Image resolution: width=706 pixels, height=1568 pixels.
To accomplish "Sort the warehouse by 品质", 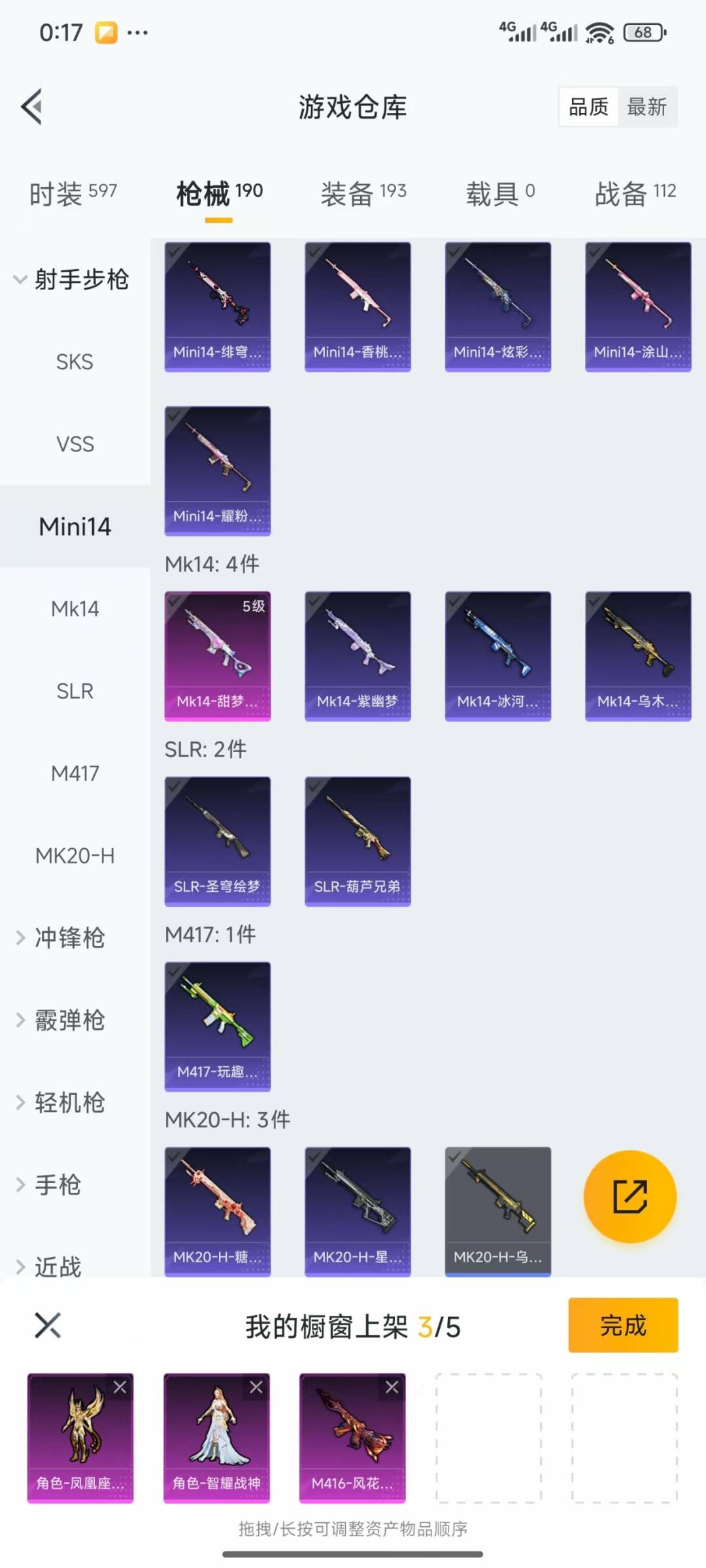I will click(588, 106).
